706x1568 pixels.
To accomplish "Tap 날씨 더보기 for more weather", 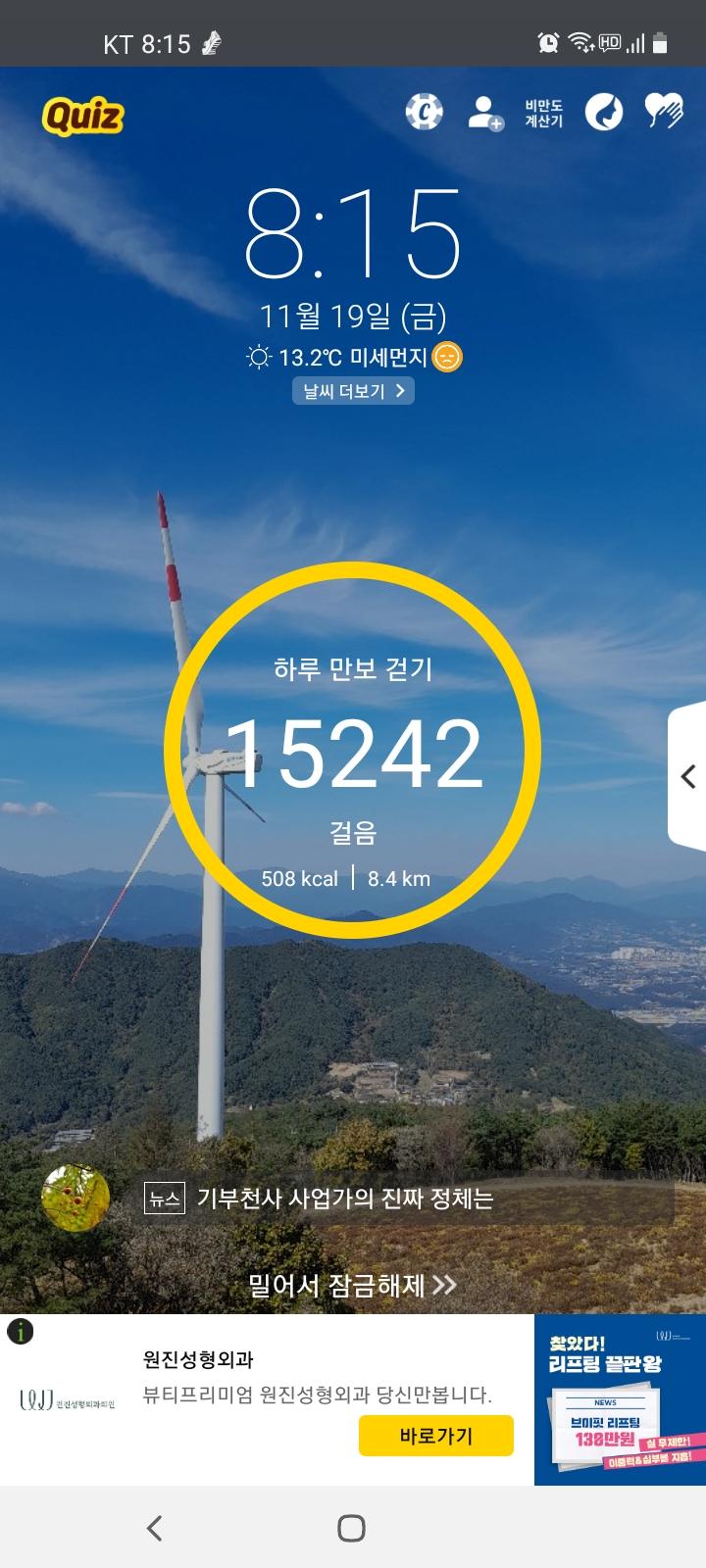I will click(353, 391).
